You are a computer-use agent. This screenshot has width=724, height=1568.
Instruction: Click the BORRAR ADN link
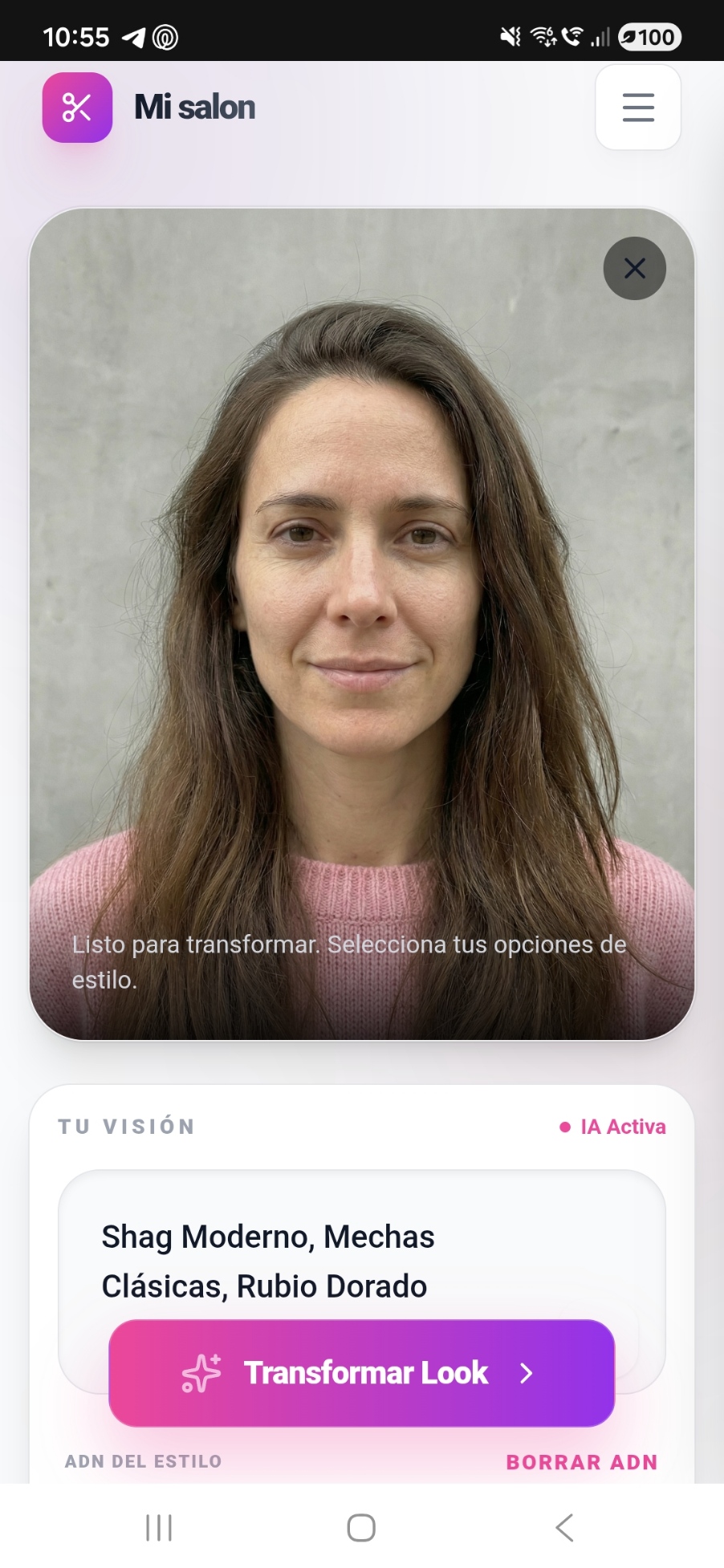(x=582, y=1461)
